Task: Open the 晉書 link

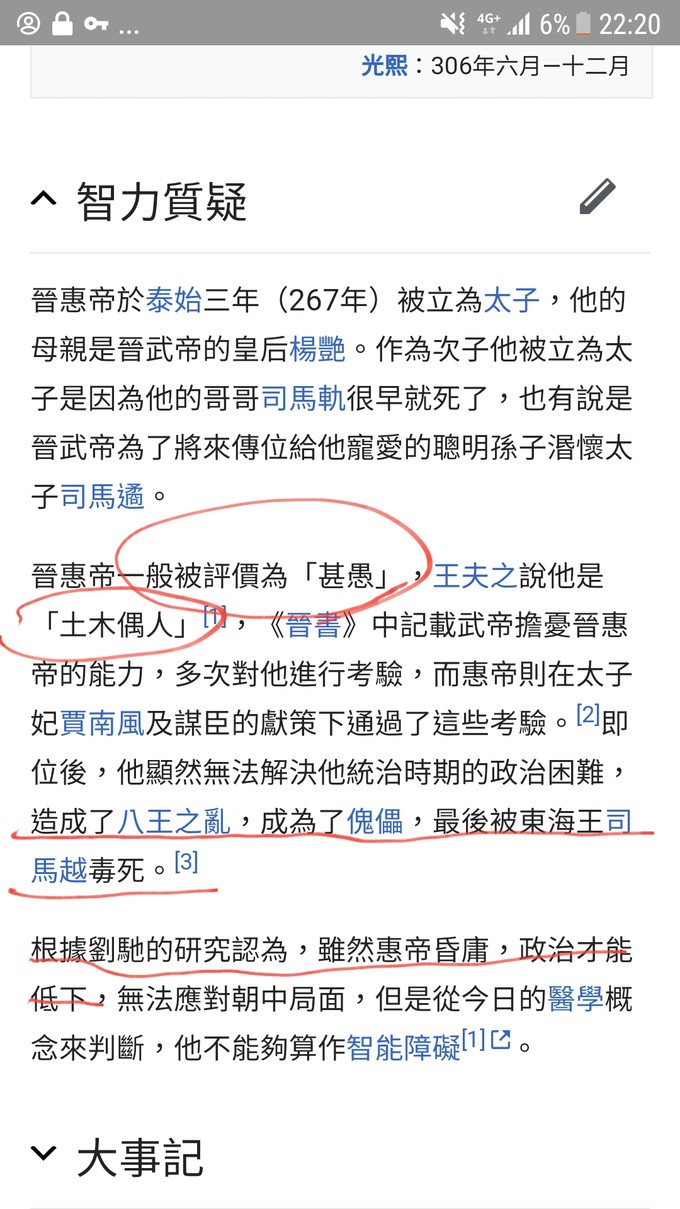Action: [314, 626]
